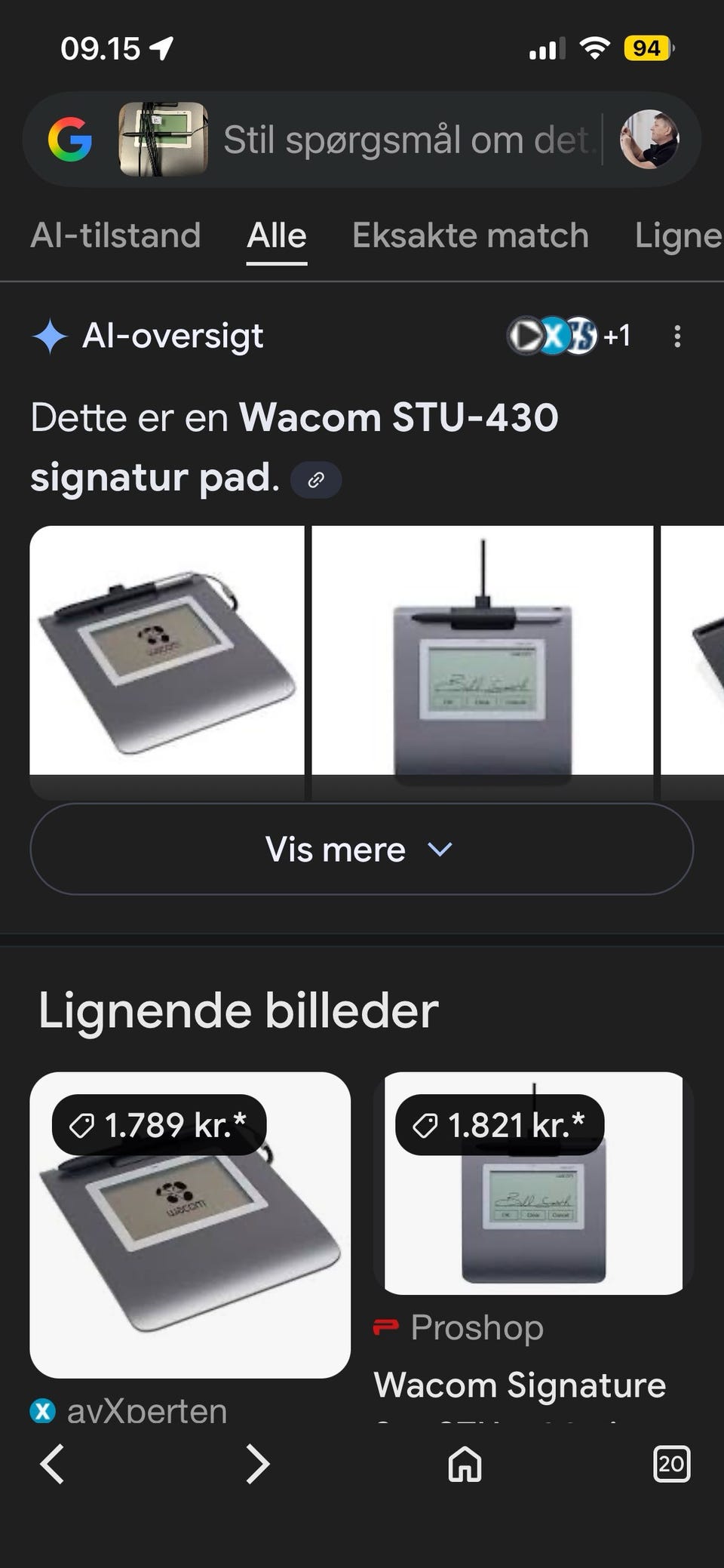Viewport: 724px width, 1568px height.
Task: Tap the Google logo in the search bar
Action: (70, 137)
